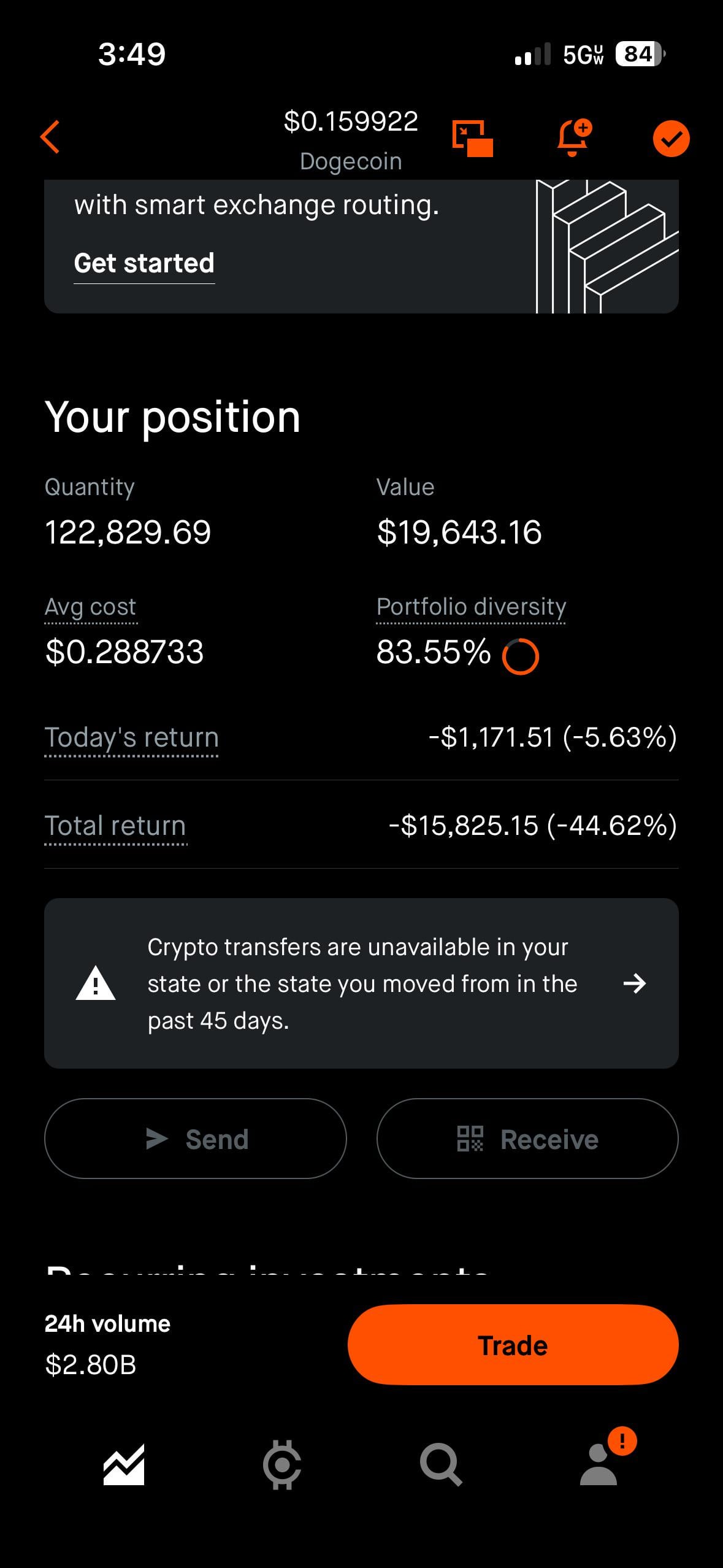Switch to the crypto tab
The image size is (723, 1568).
[x=282, y=1464]
